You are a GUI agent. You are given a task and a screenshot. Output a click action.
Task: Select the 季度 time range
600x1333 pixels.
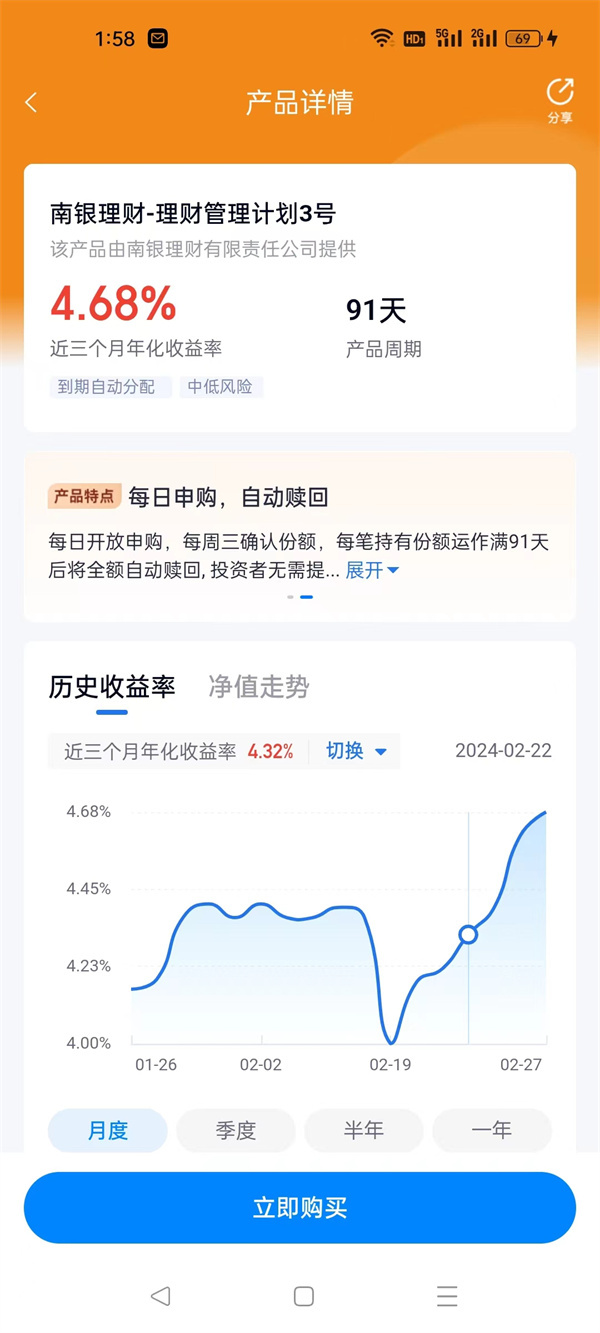pyautogui.click(x=236, y=1130)
